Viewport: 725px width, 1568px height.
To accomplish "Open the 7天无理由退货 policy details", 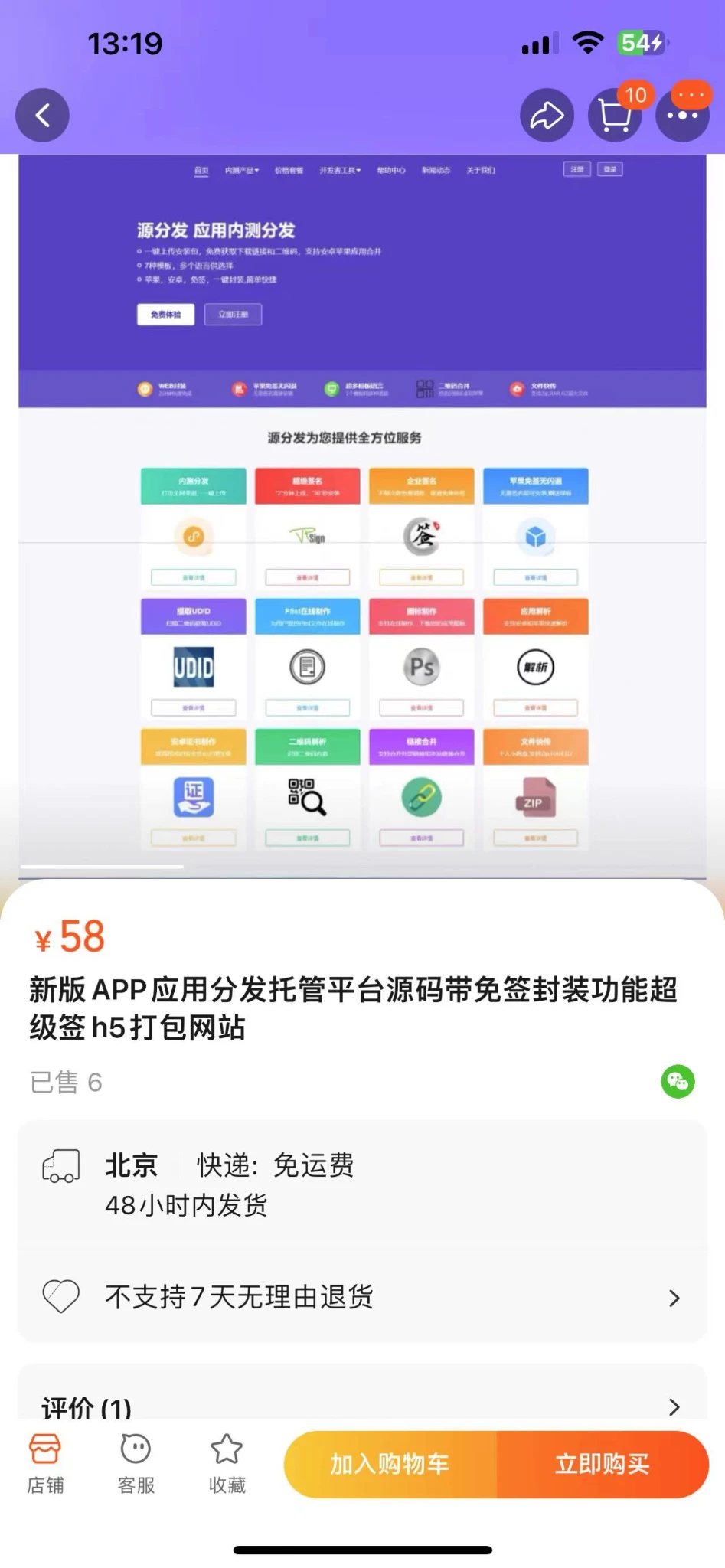I will pyautogui.click(x=362, y=1297).
